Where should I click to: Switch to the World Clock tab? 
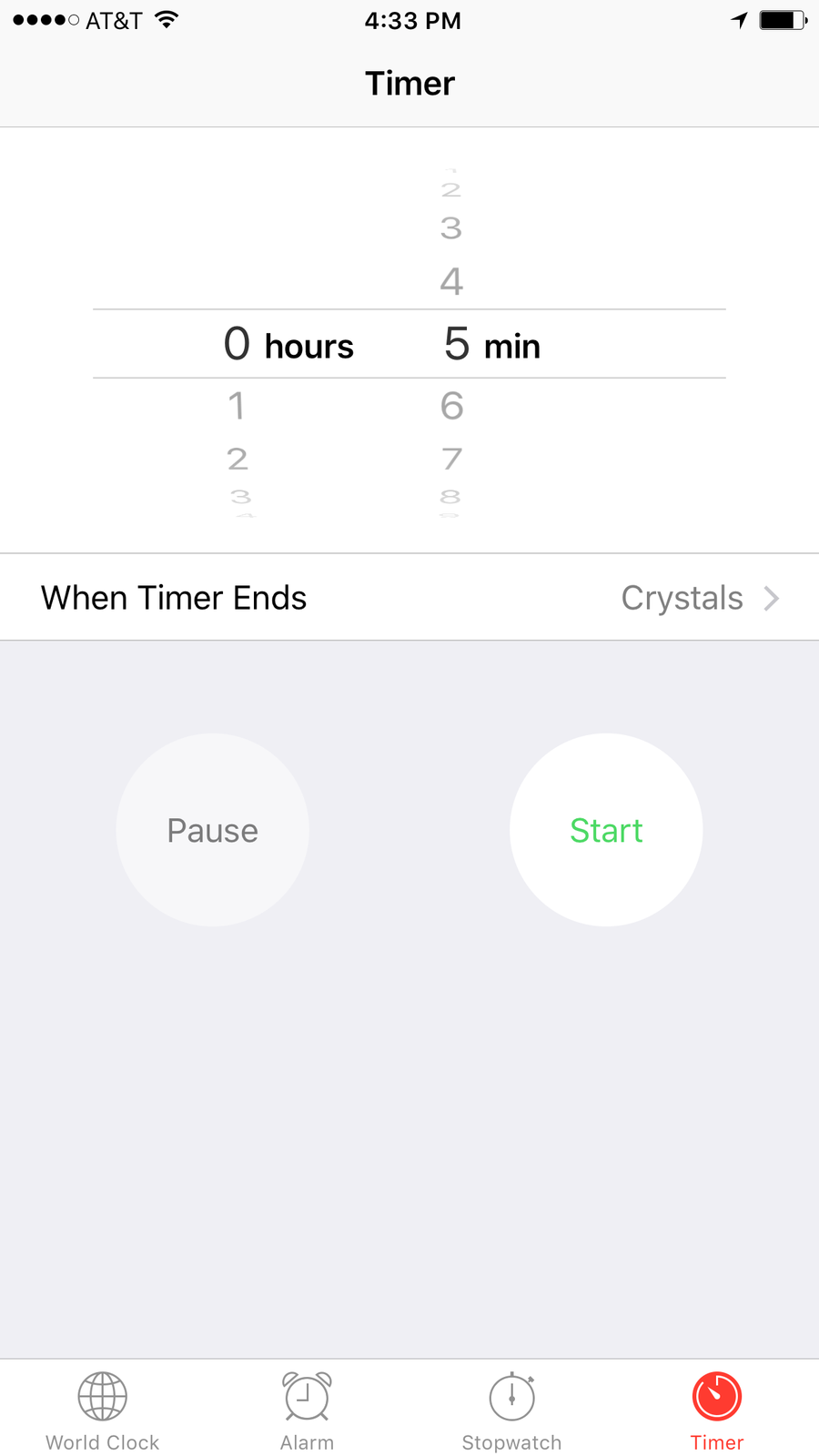(x=102, y=1412)
